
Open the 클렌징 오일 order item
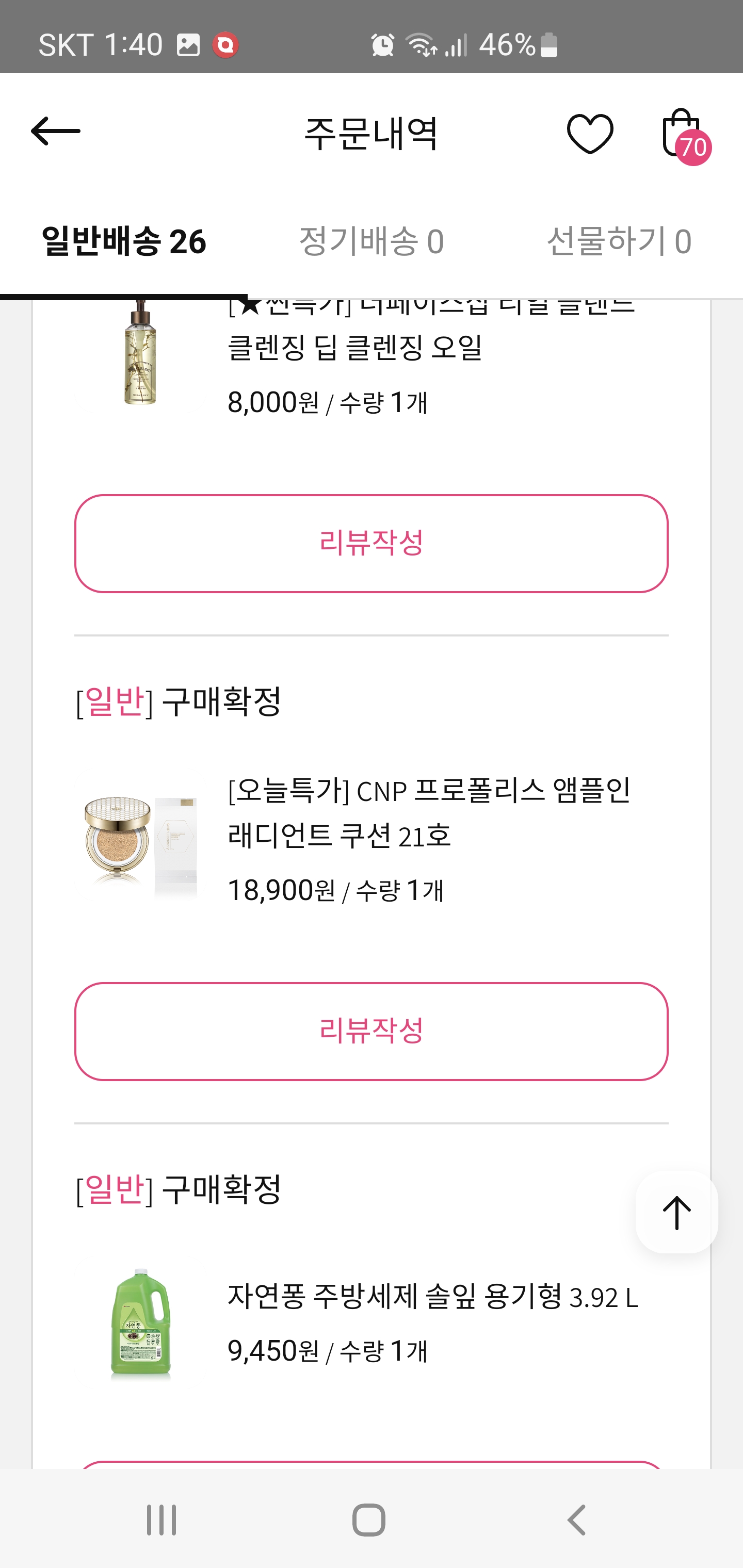point(354,348)
